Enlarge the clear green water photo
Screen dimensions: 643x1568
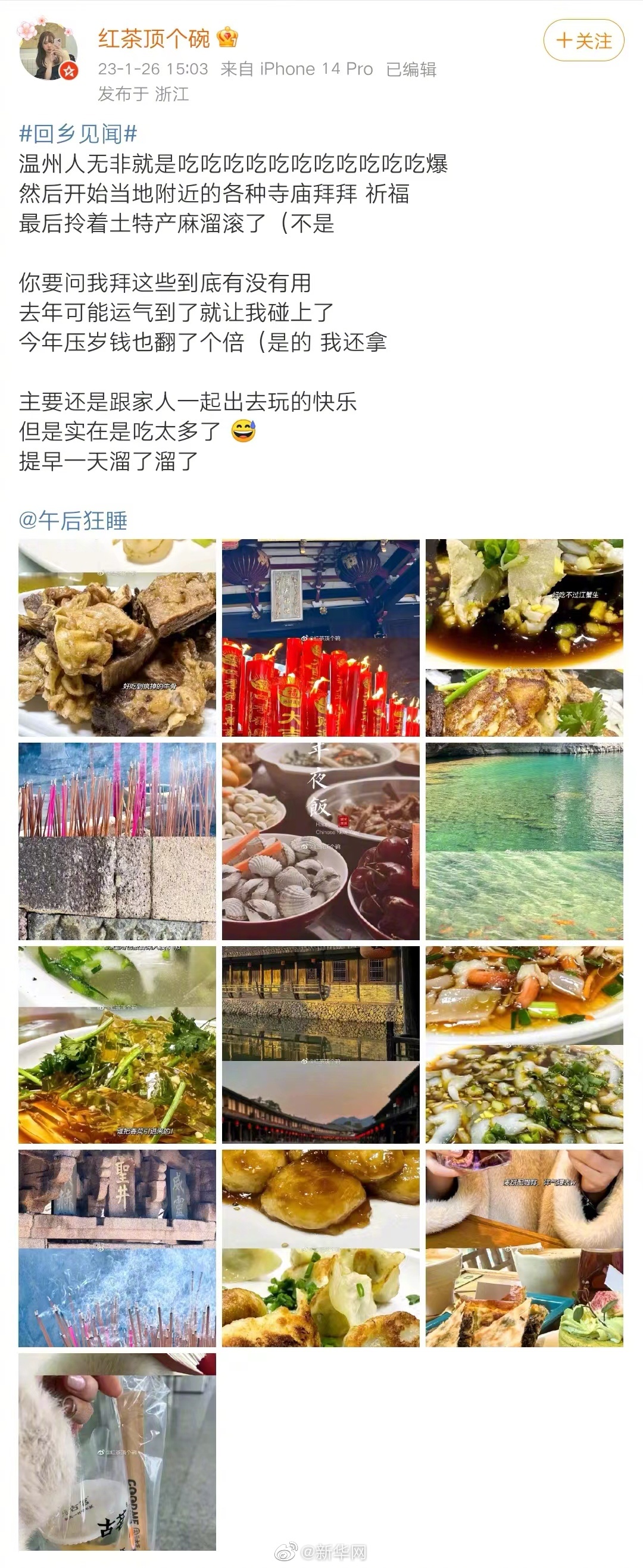pos(524,841)
